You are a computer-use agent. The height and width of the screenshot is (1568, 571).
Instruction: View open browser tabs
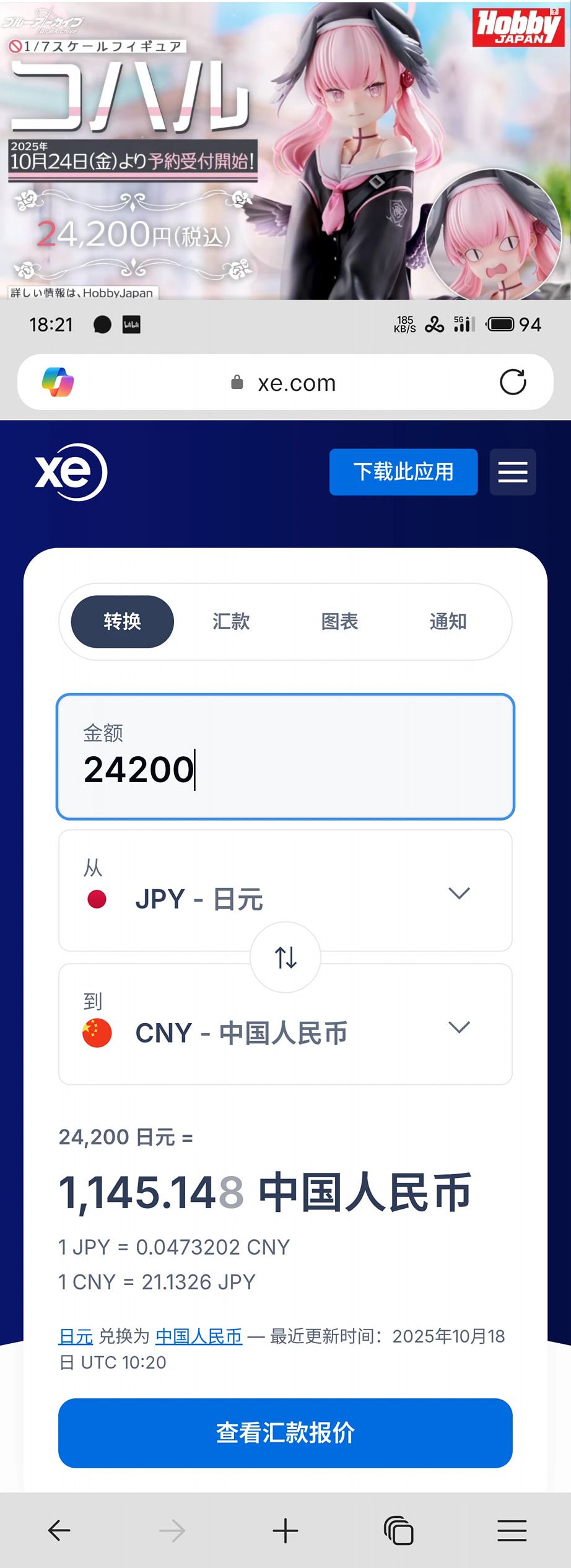[399, 1530]
